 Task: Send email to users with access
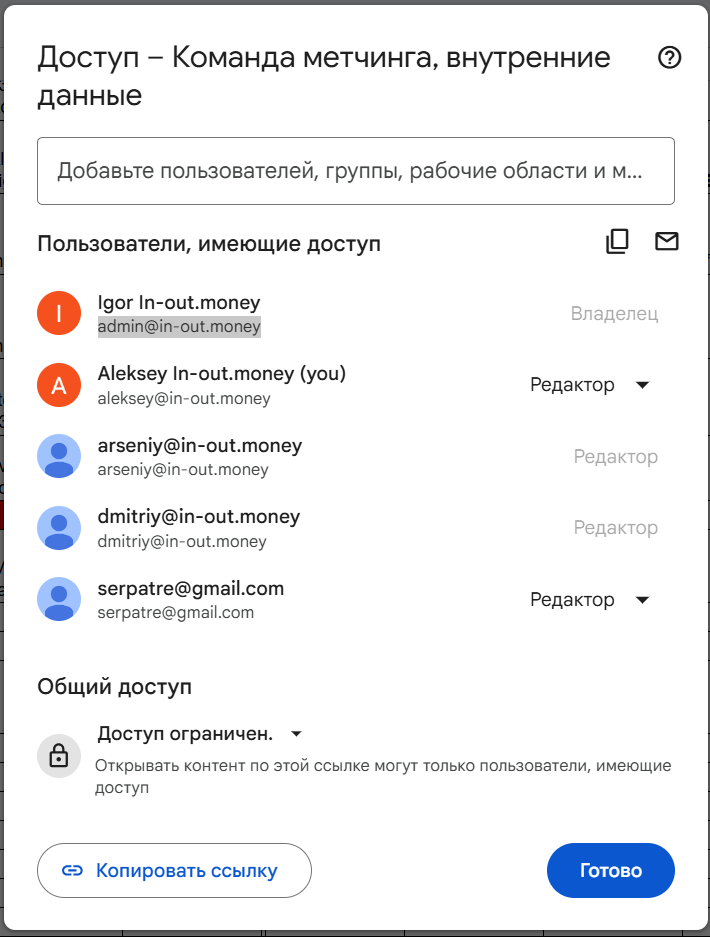tap(666, 241)
